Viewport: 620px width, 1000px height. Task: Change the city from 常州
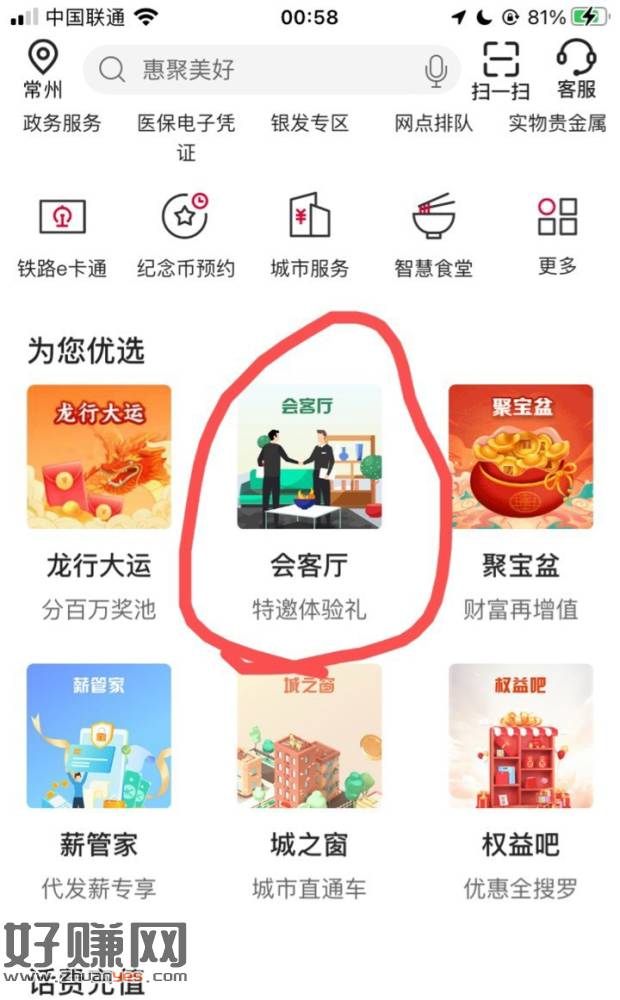coord(43,69)
